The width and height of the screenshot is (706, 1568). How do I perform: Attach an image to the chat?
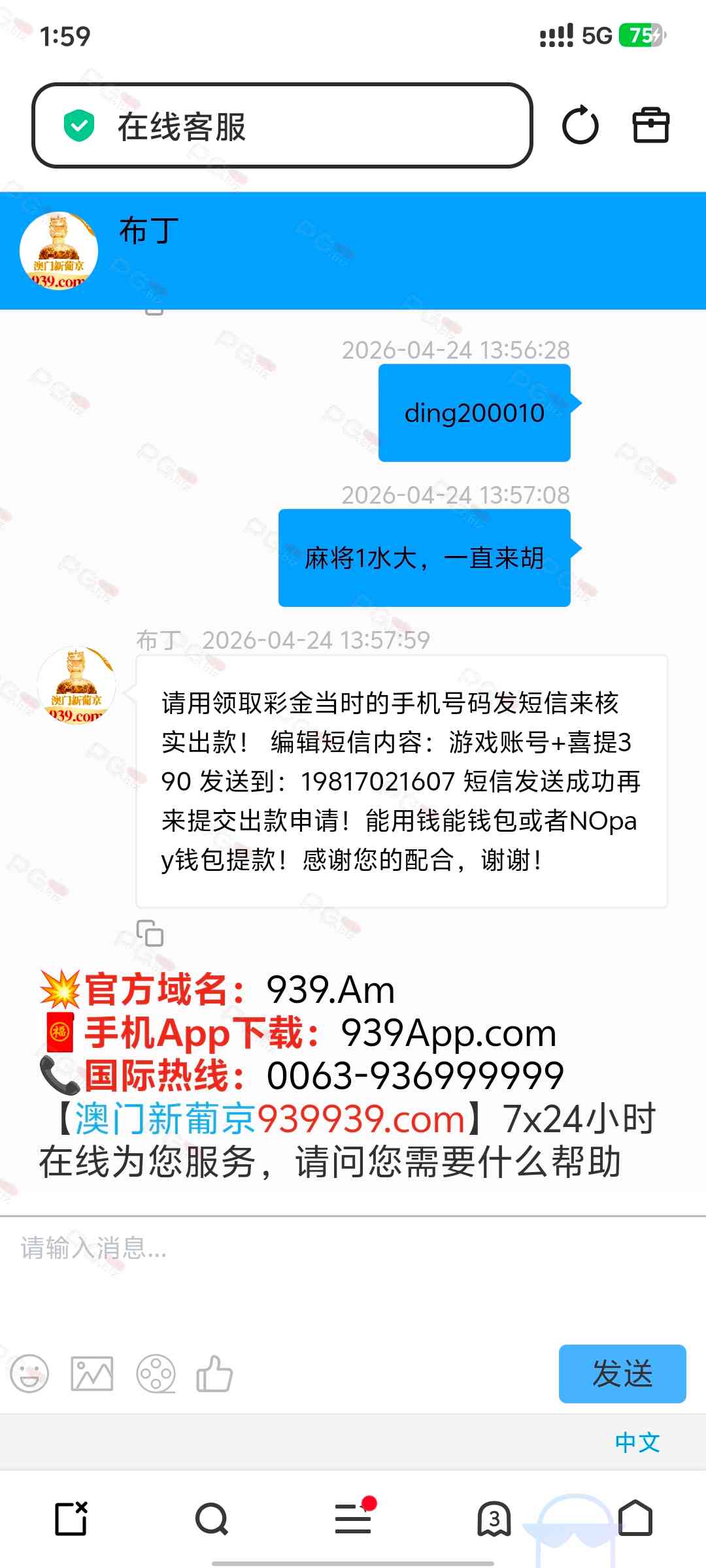(x=92, y=1373)
